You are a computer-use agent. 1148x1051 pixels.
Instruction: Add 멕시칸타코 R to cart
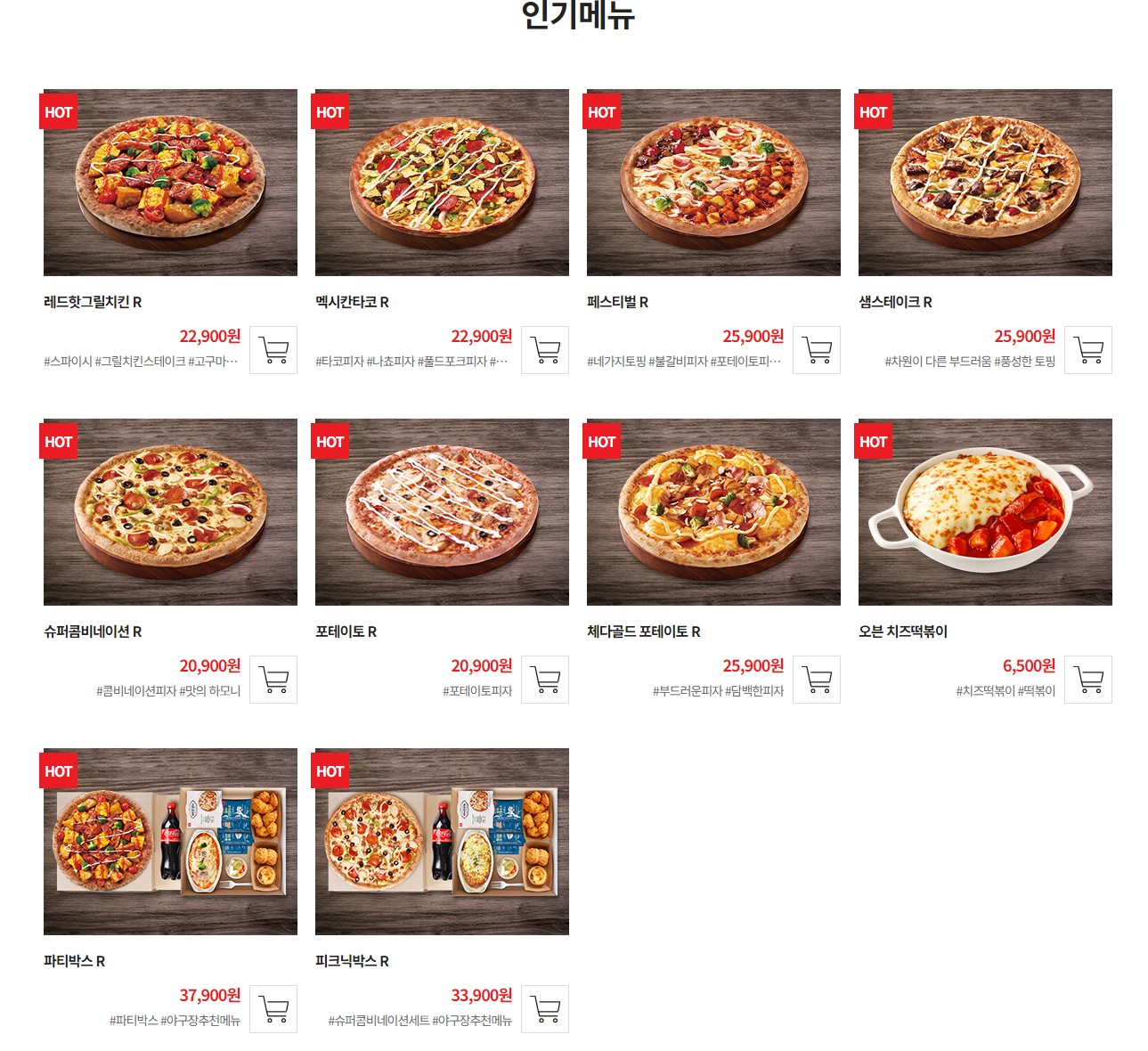click(545, 350)
